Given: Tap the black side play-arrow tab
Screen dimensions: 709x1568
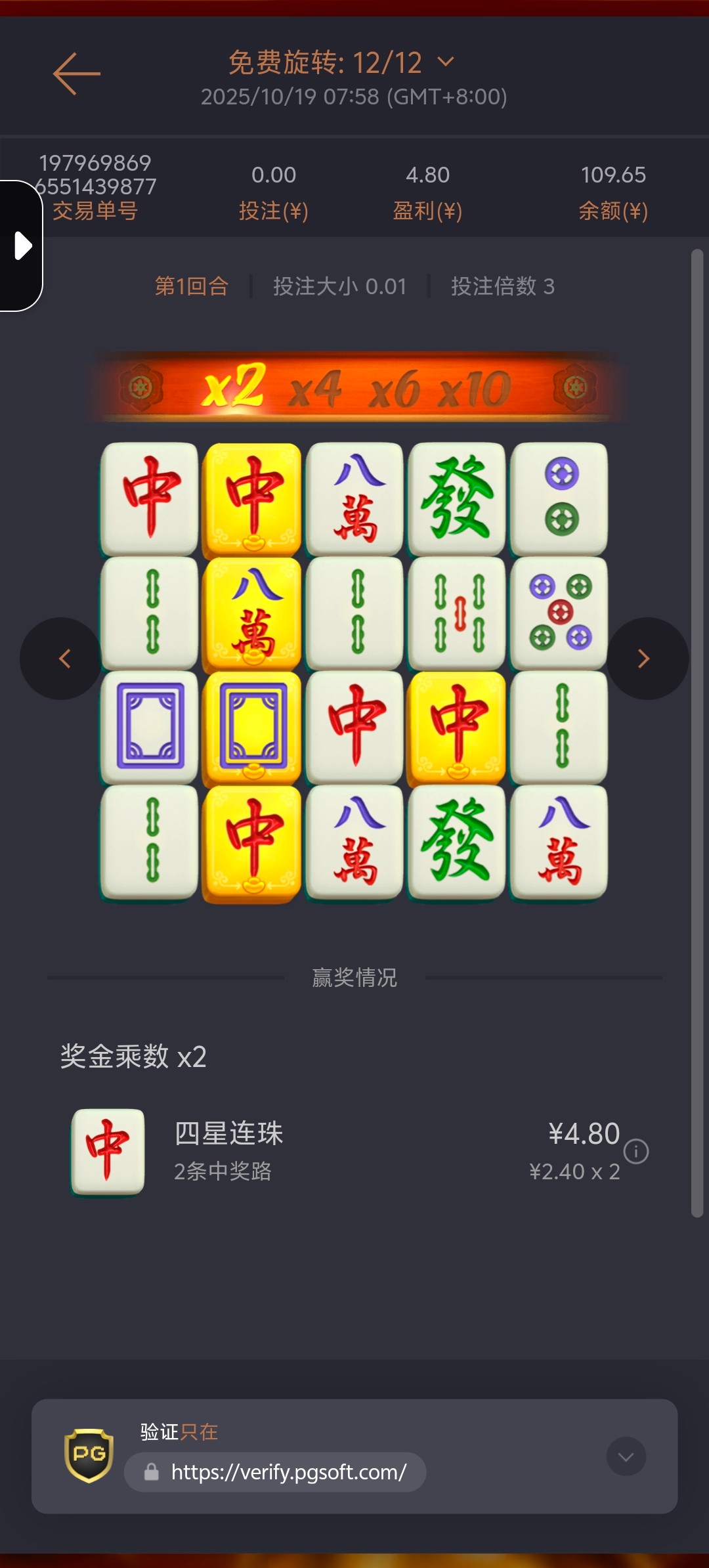Looking at the screenshot, I should 22,246.
